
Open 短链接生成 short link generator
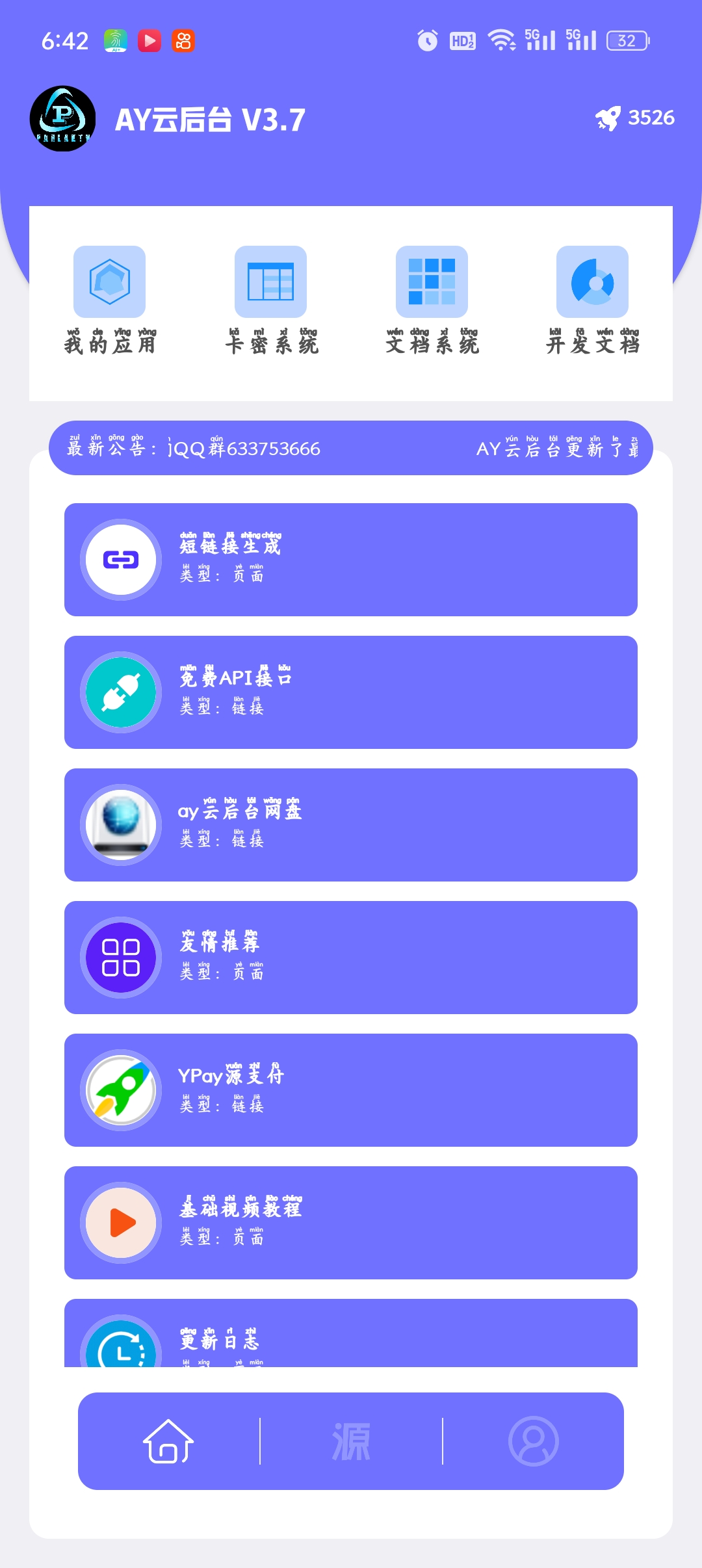click(x=351, y=560)
